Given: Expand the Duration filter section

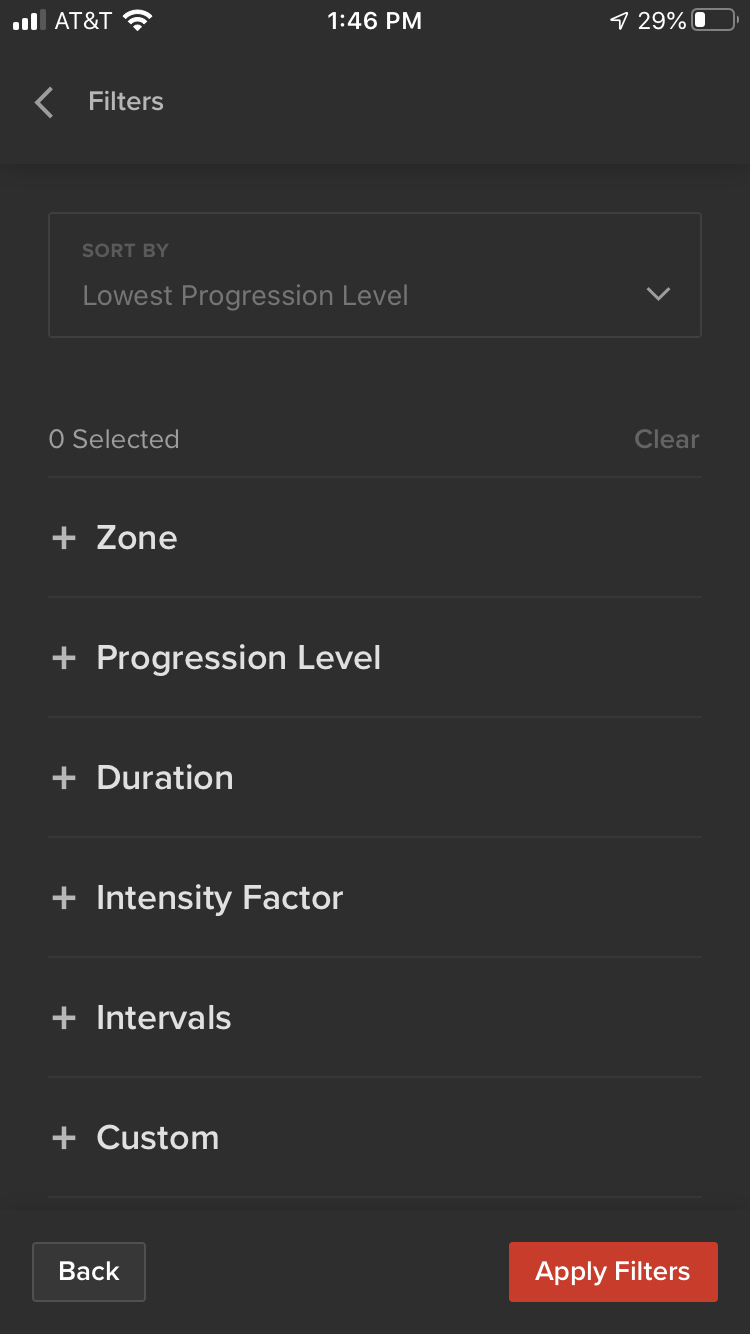Looking at the screenshot, I should click(375, 778).
